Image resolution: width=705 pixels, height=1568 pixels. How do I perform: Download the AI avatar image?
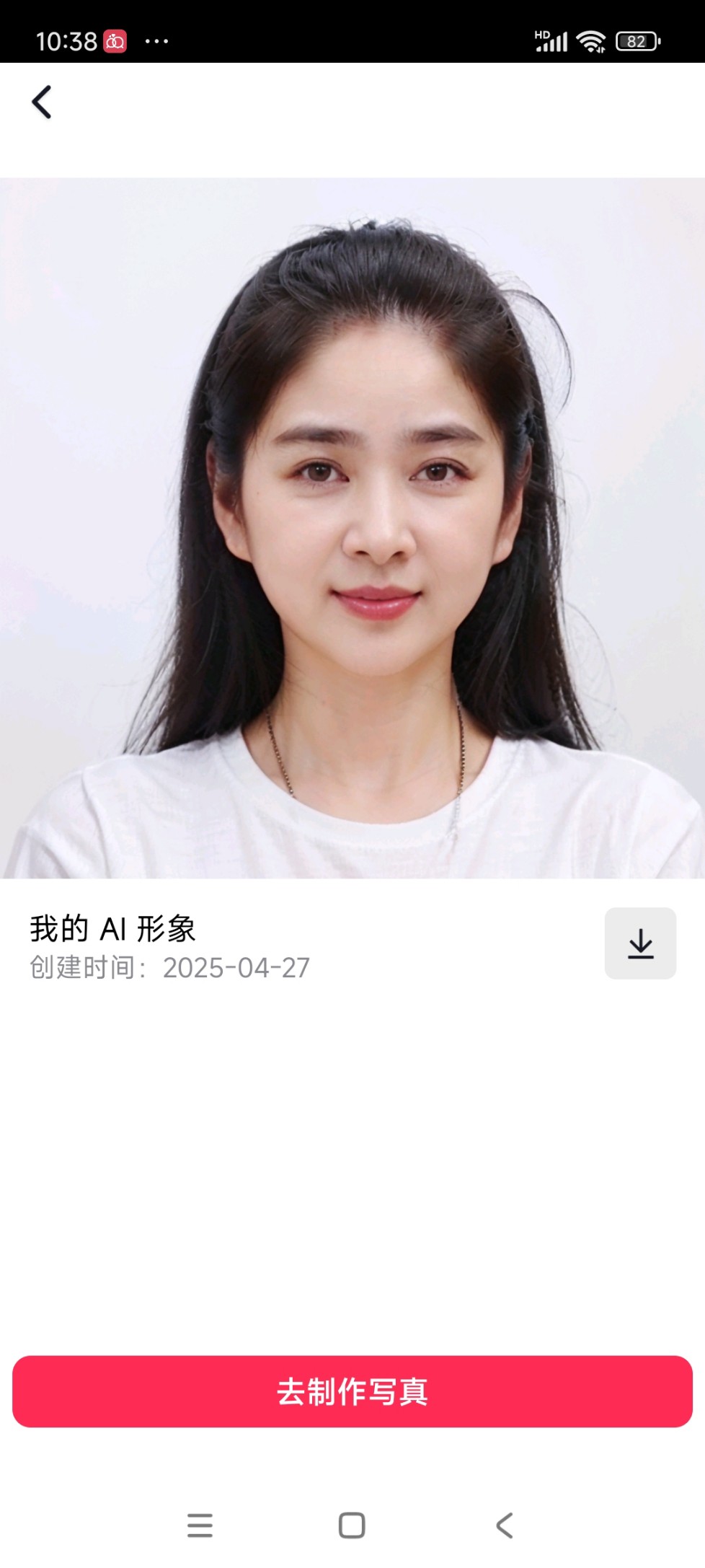639,943
